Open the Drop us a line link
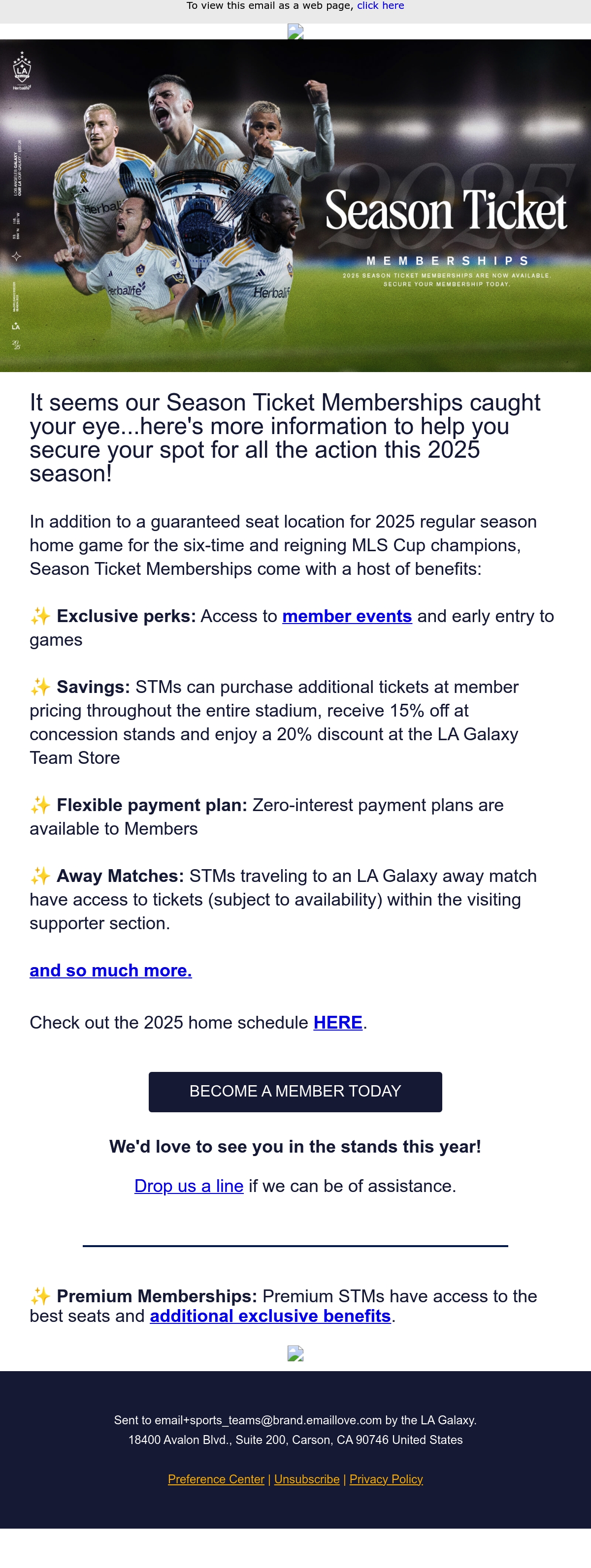This screenshot has height=1568, width=591. coord(189,1186)
